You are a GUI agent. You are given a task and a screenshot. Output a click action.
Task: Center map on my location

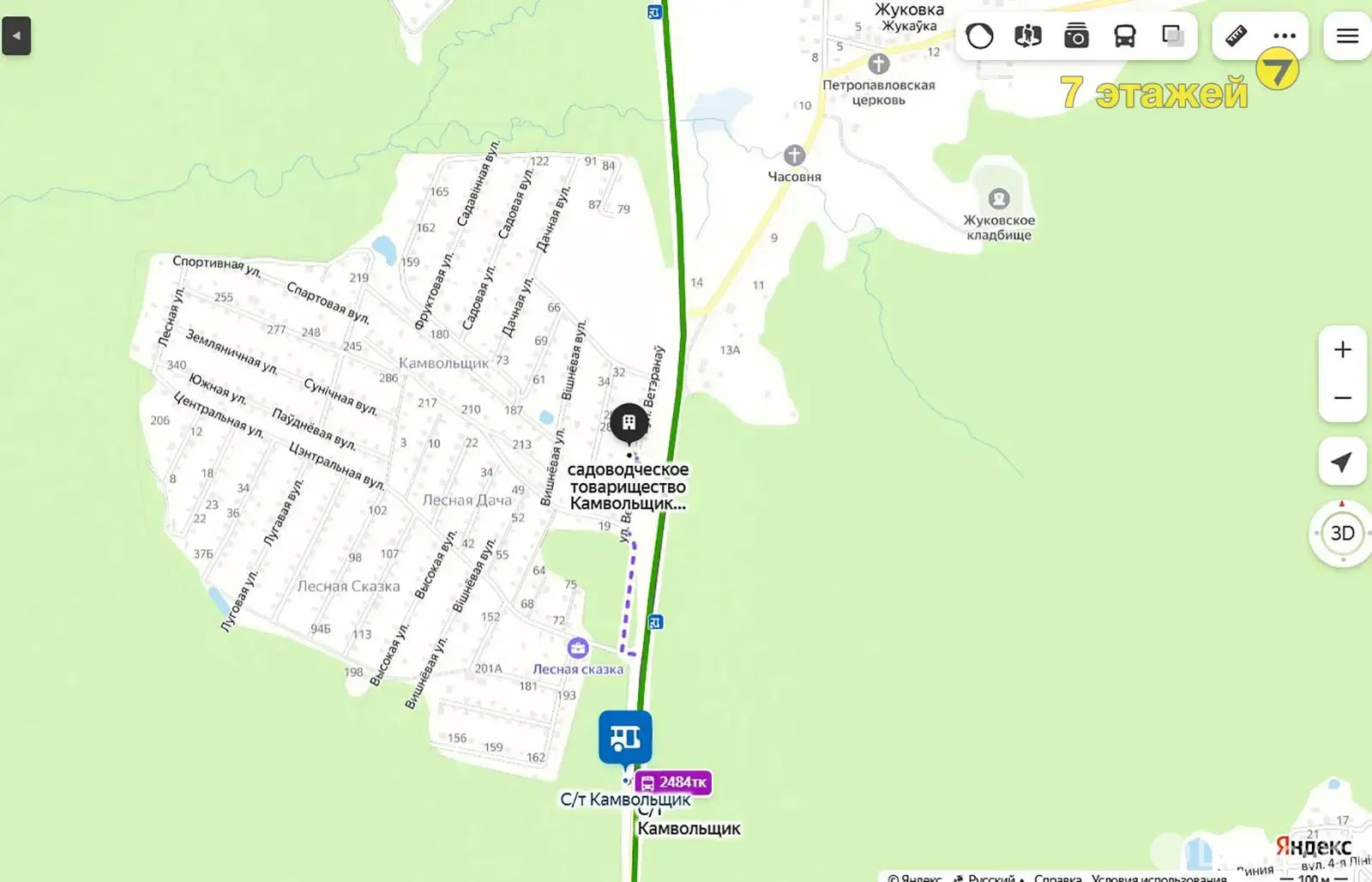(1342, 462)
